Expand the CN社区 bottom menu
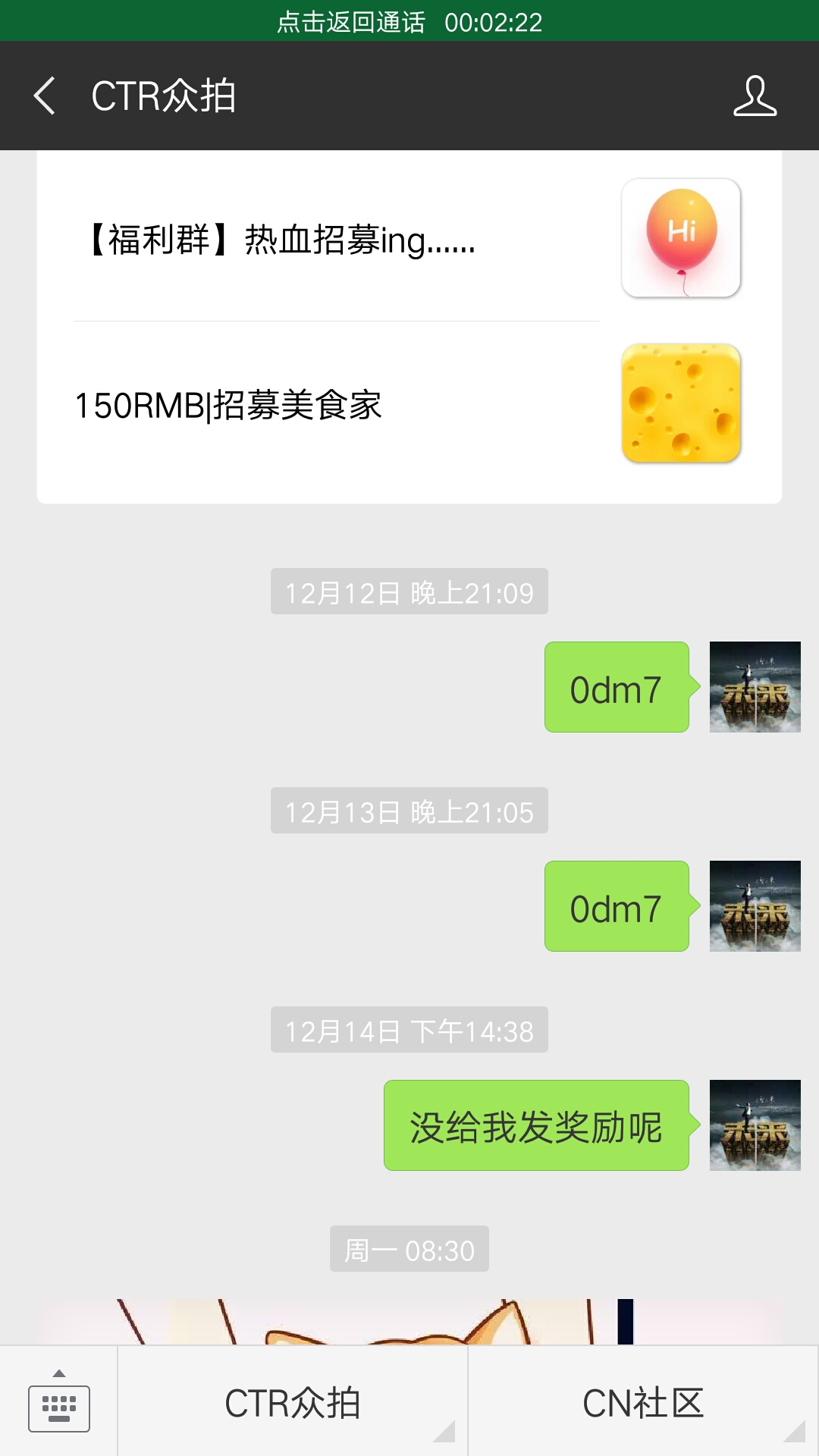 pyautogui.click(x=643, y=1403)
